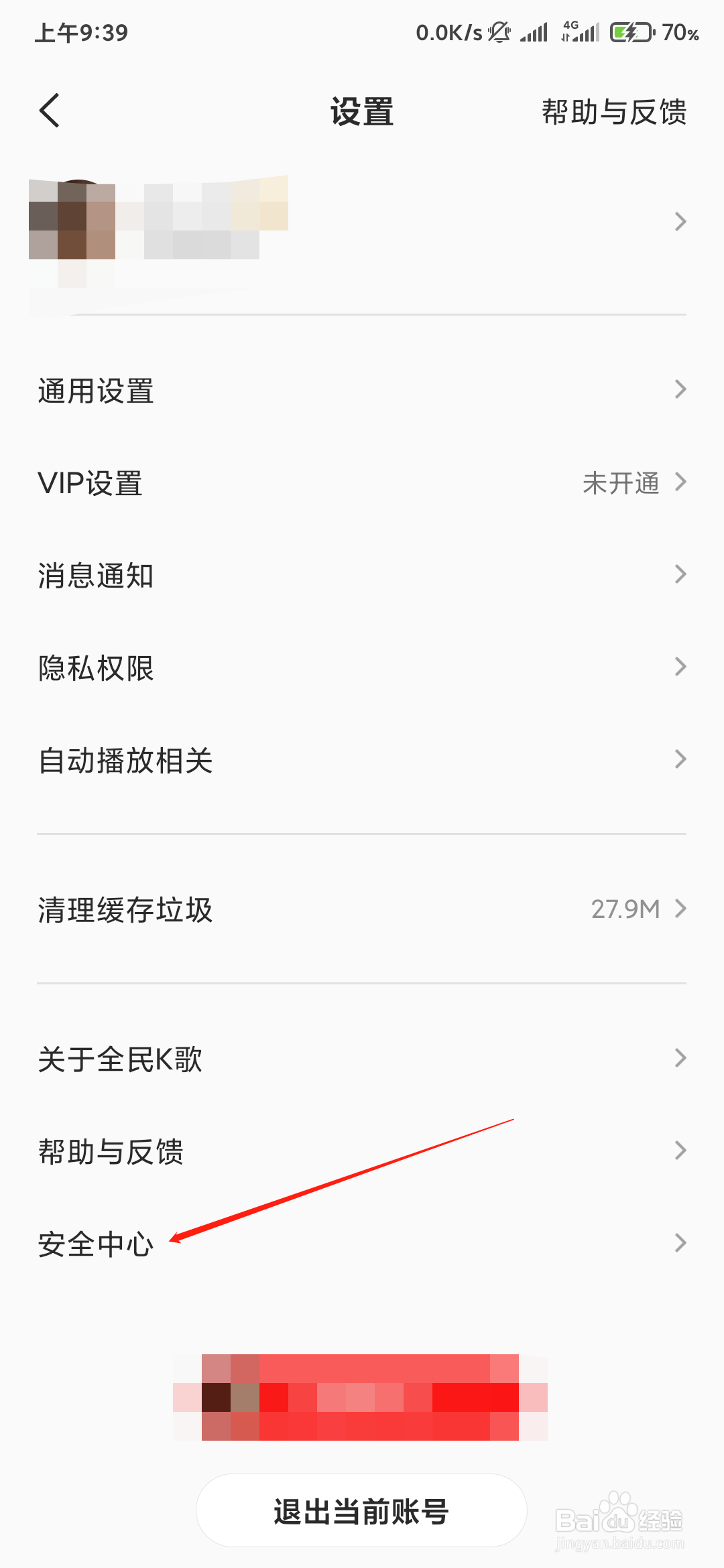This screenshot has height=1568, width=724.
Task: Expand 通用设置 using its arrow
Action: pyautogui.click(x=681, y=389)
